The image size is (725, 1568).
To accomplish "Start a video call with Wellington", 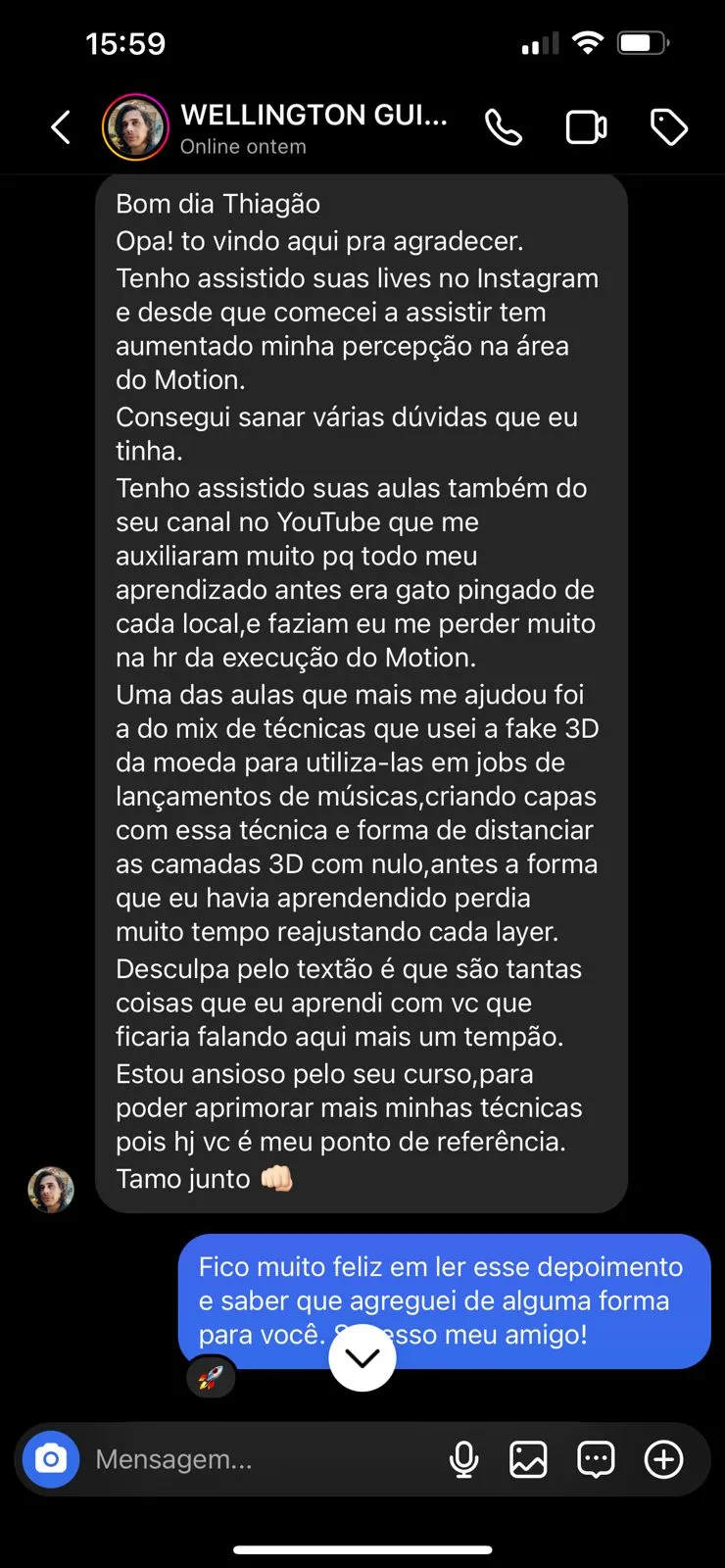I will pos(586,126).
